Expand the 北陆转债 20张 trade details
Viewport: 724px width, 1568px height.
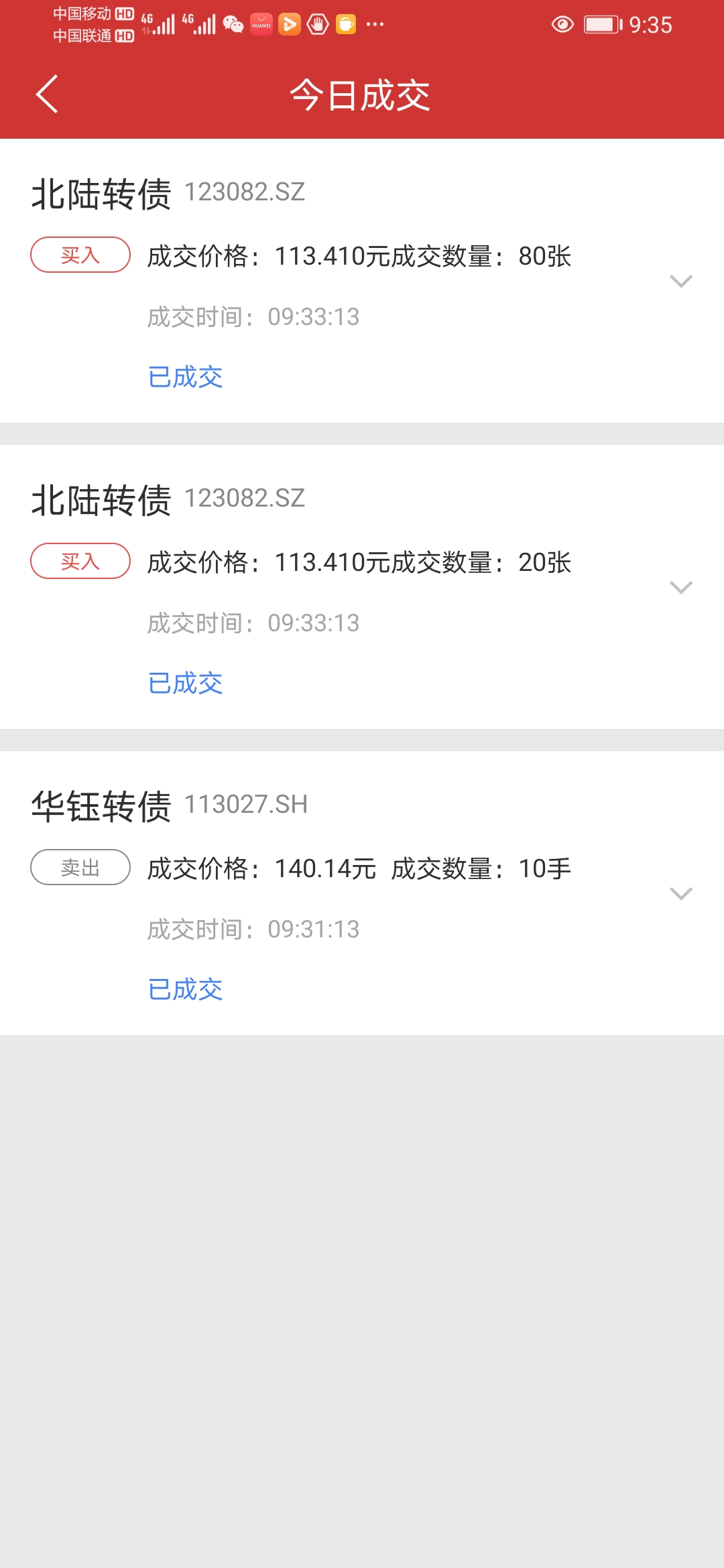pos(681,588)
